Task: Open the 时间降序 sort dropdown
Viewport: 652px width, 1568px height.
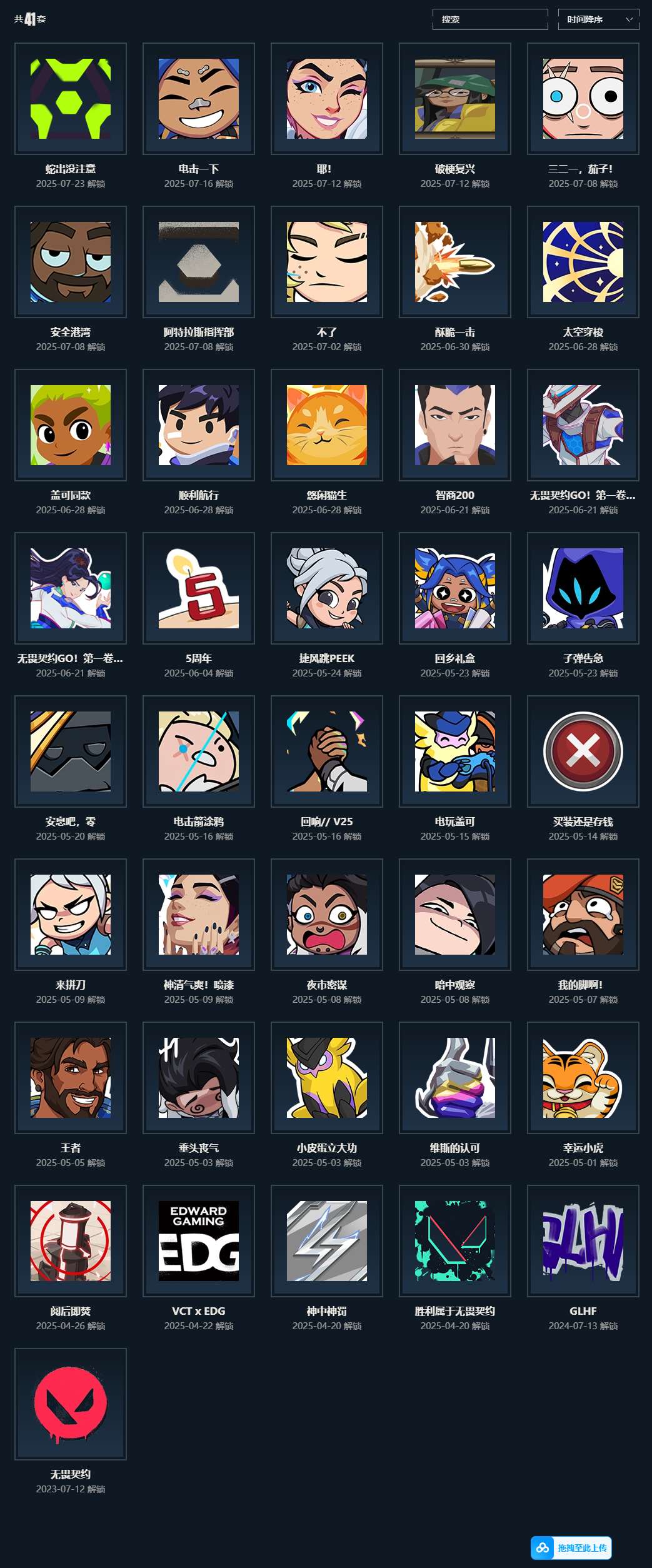Action: pyautogui.click(x=598, y=19)
